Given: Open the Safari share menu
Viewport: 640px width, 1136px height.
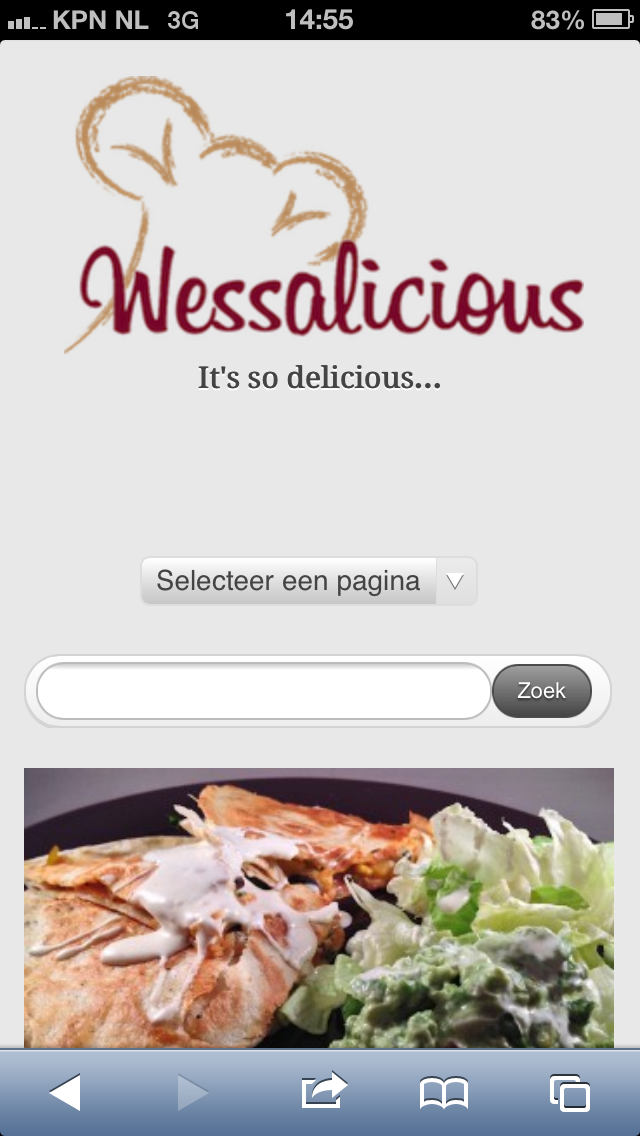Looking at the screenshot, I should pyautogui.click(x=324, y=1091).
